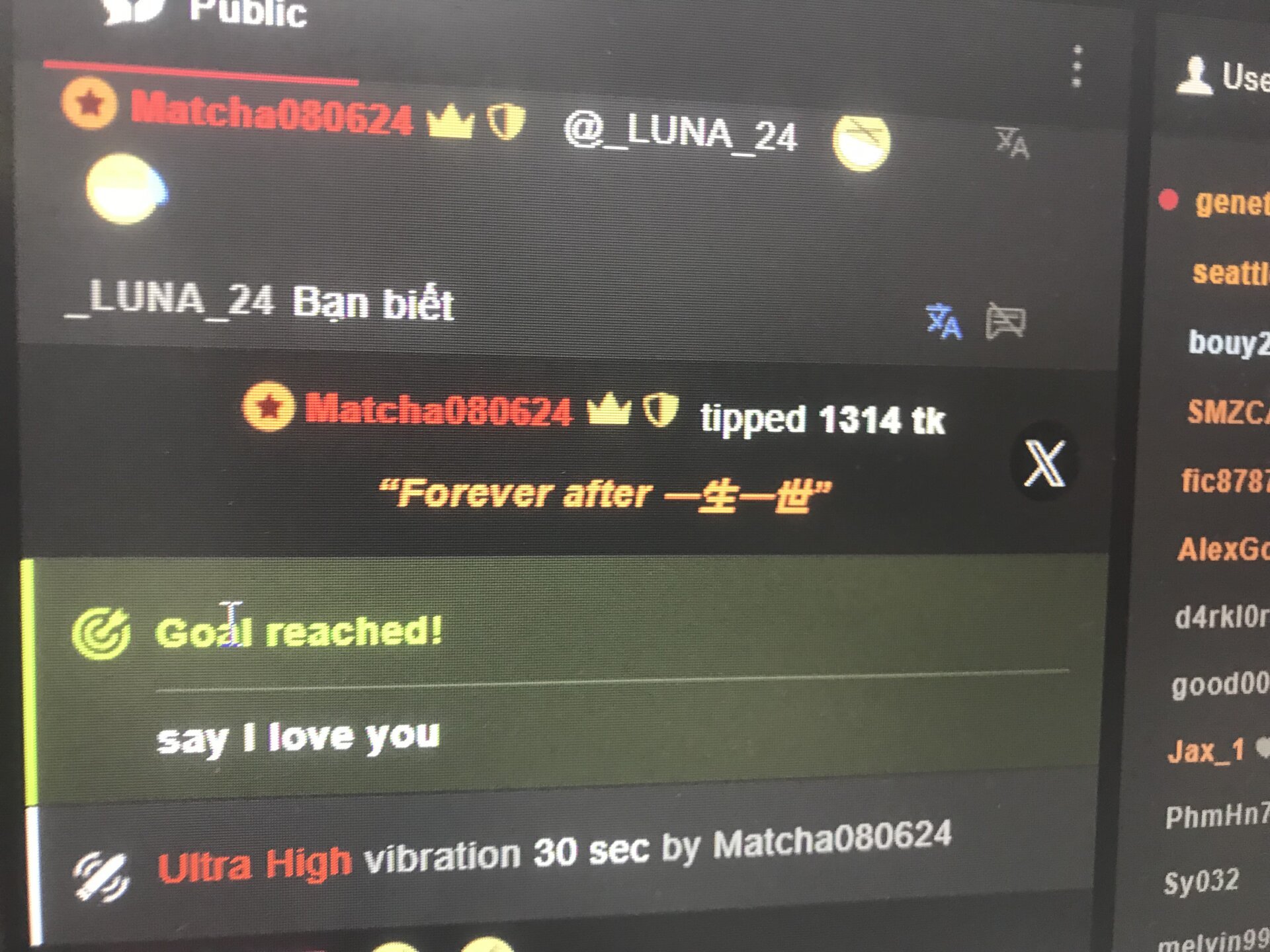Translate the Matcha080624 @_LUNA_24 message
1270x952 pixels.
click(x=1012, y=143)
